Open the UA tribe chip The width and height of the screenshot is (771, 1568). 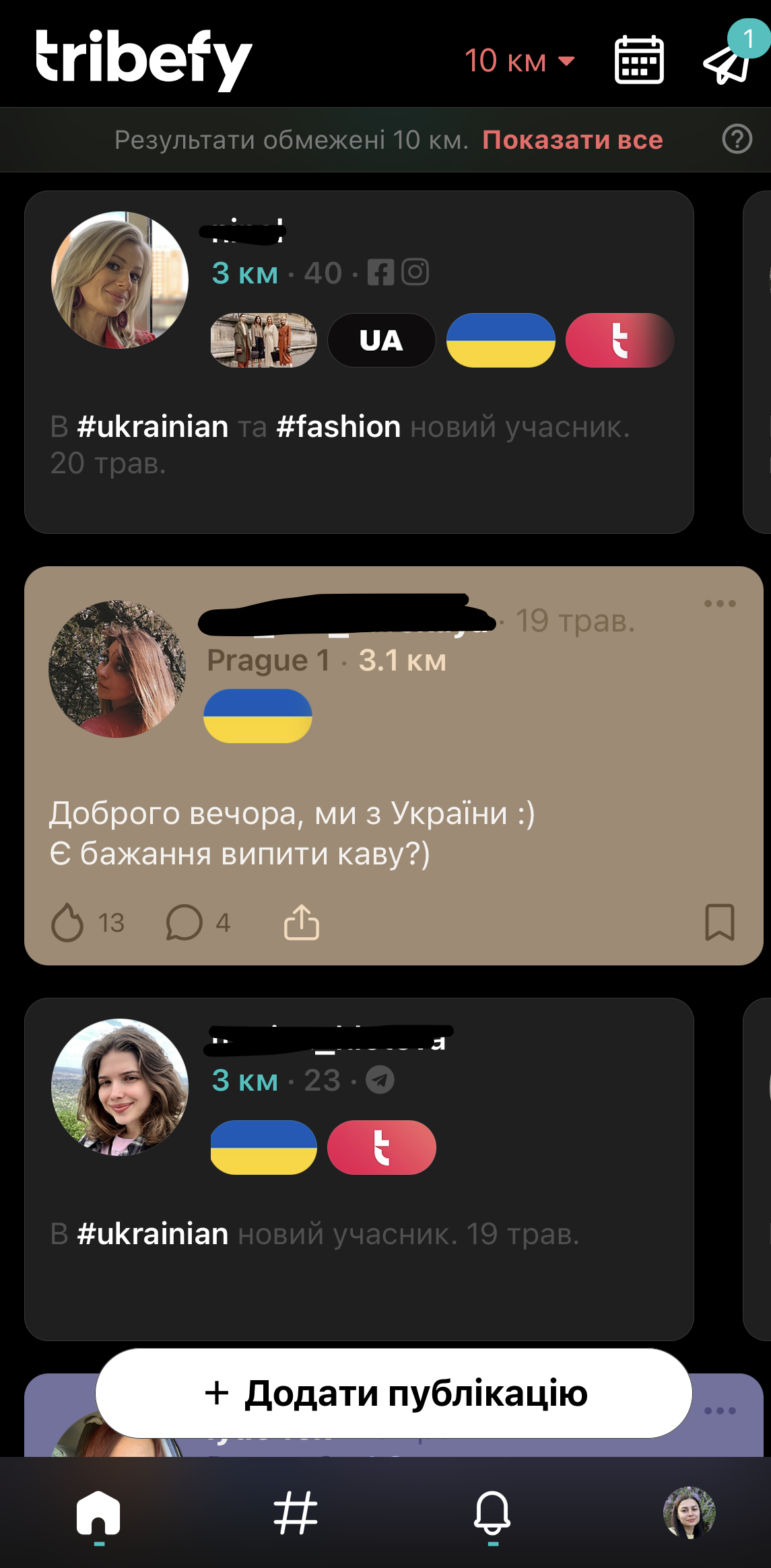(381, 341)
